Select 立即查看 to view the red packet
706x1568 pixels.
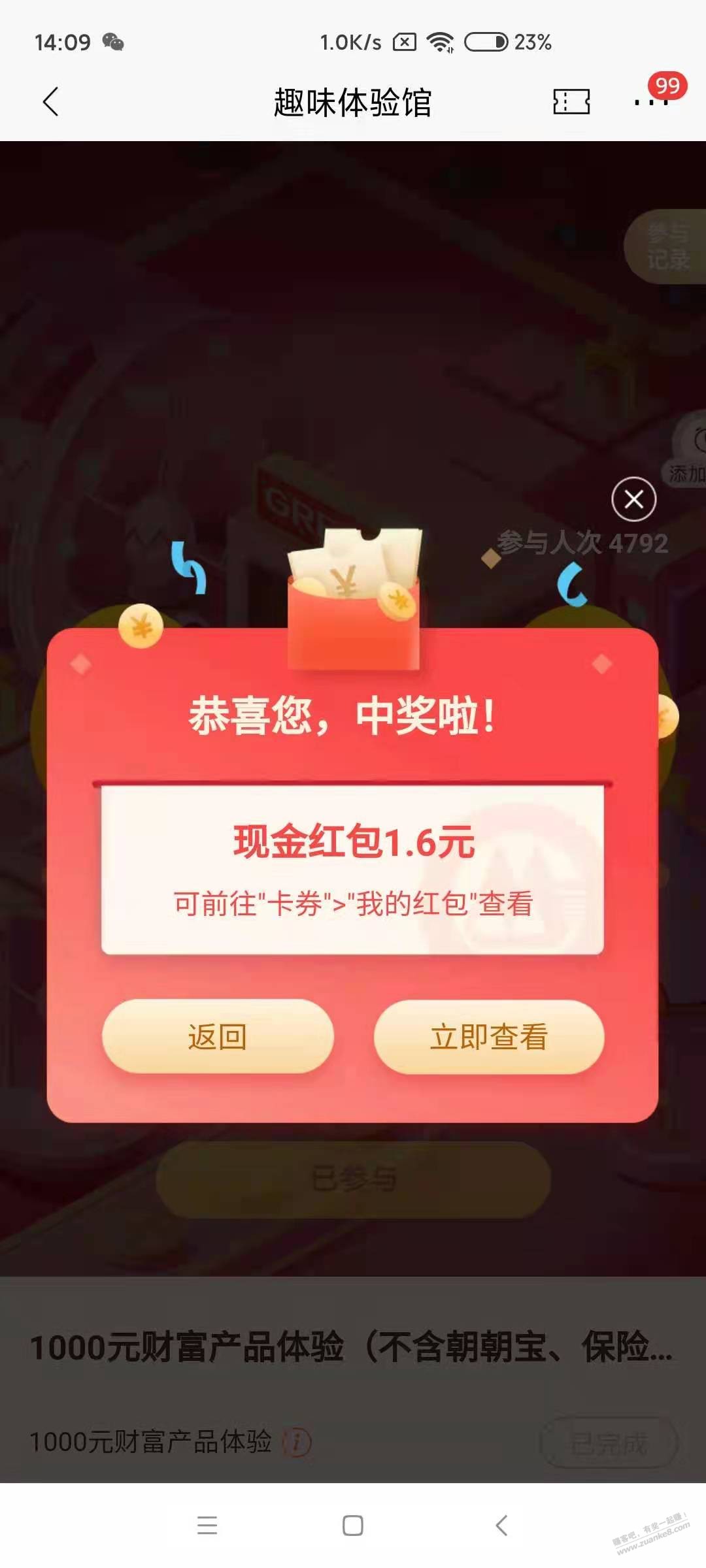pyautogui.click(x=488, y=1036)
